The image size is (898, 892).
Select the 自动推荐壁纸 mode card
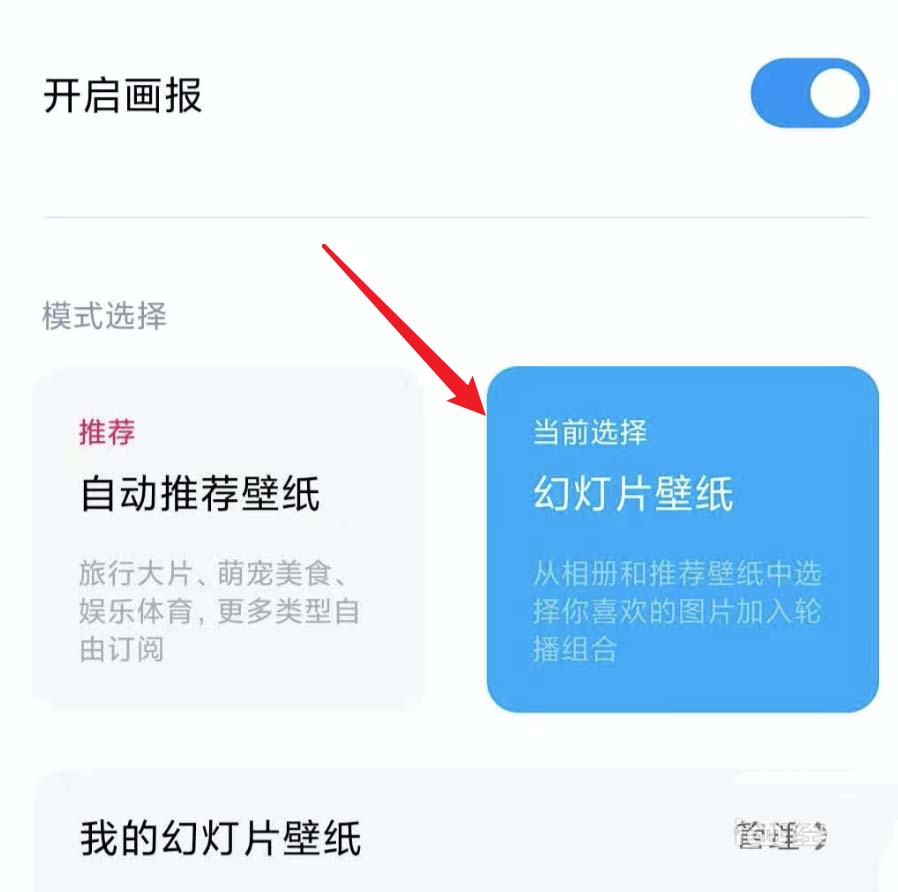tap(226, 538)
